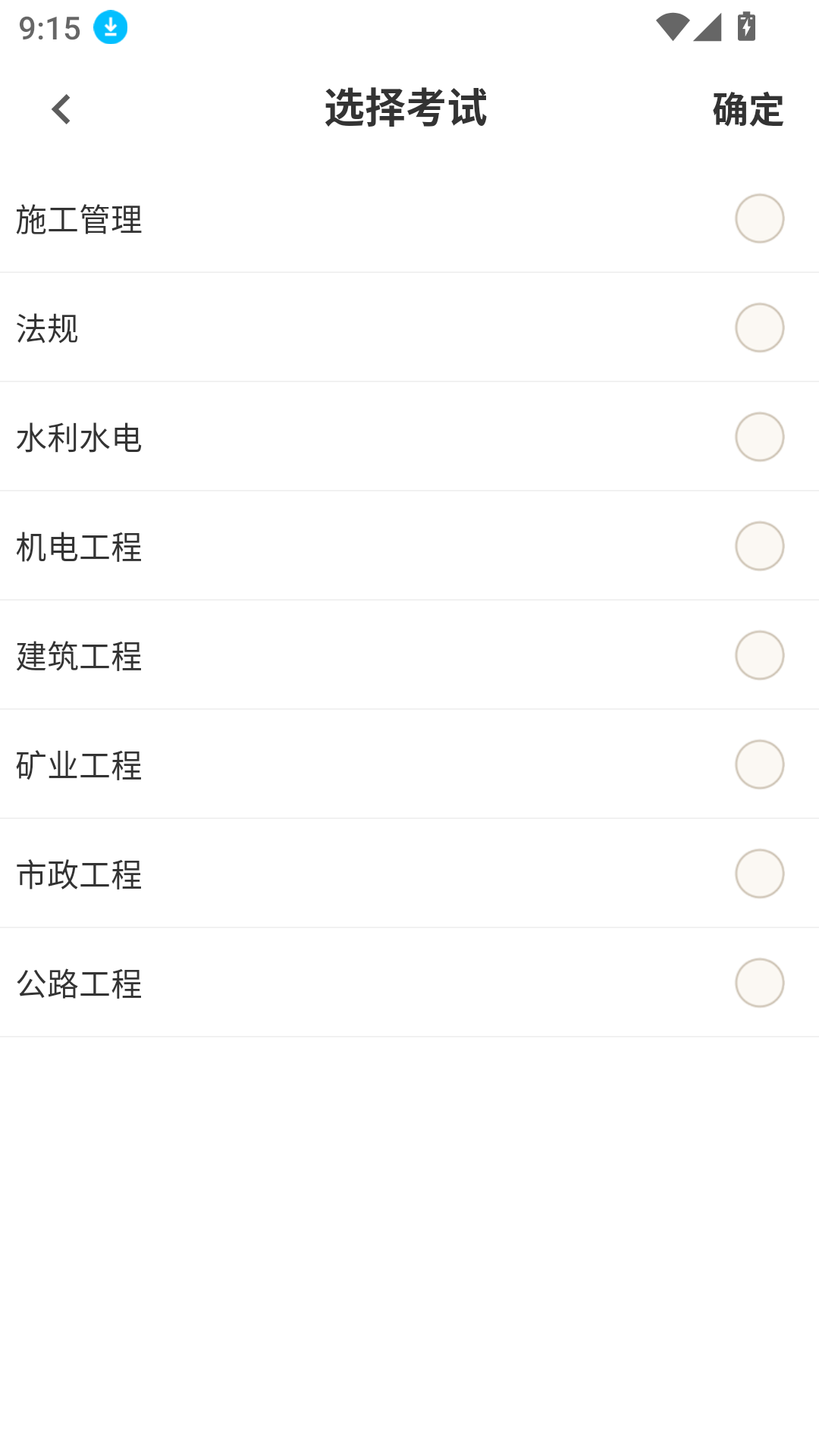Image resolution: width=819 pixels, height=1456 pixels.
Task: Tap the Wi-Fi icon in the status bar
Action: click(673, 27)
